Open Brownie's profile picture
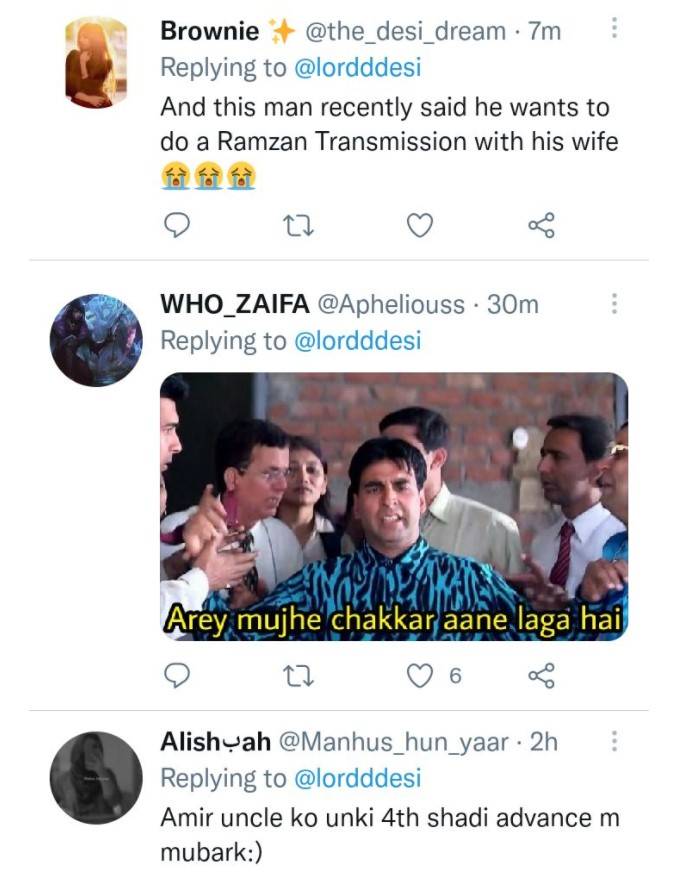The height and width of the screenshot is (879, 677). tap(96, 62)
